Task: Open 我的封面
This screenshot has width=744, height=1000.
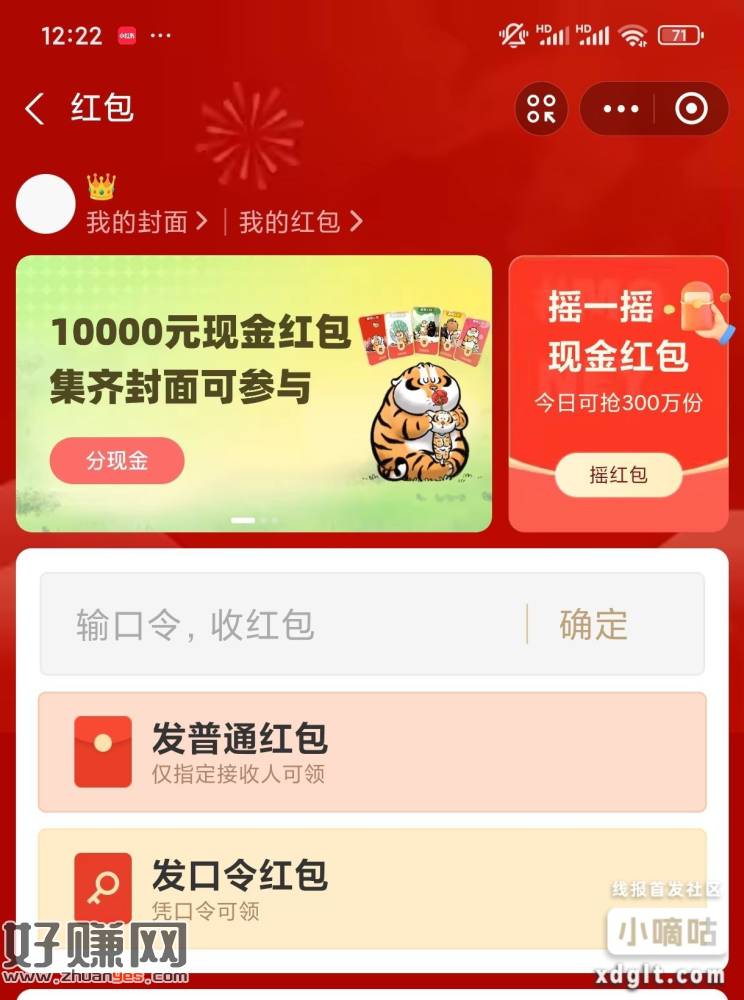Action: pyautogui.click(x=146, y=222)
